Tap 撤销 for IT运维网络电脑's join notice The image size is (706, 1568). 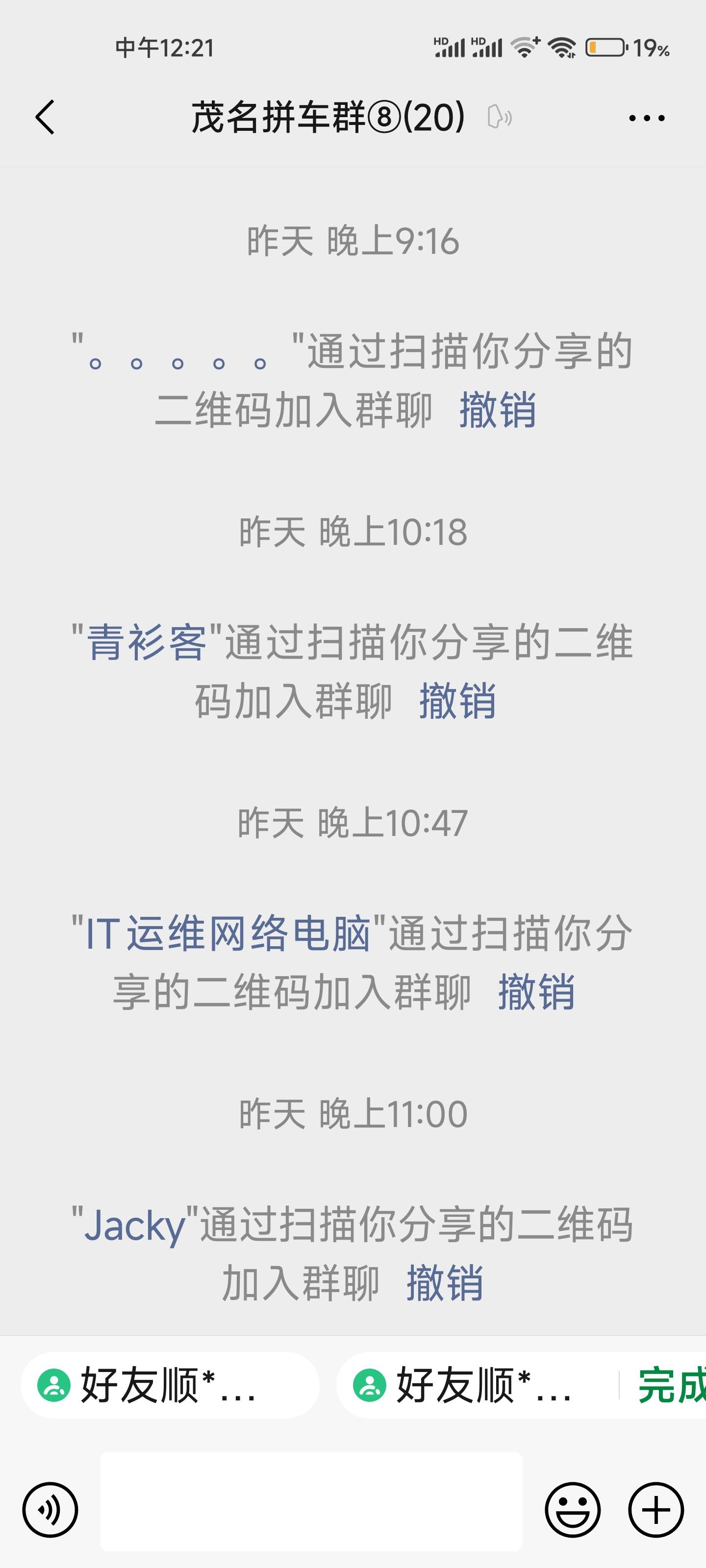[537, 992]
